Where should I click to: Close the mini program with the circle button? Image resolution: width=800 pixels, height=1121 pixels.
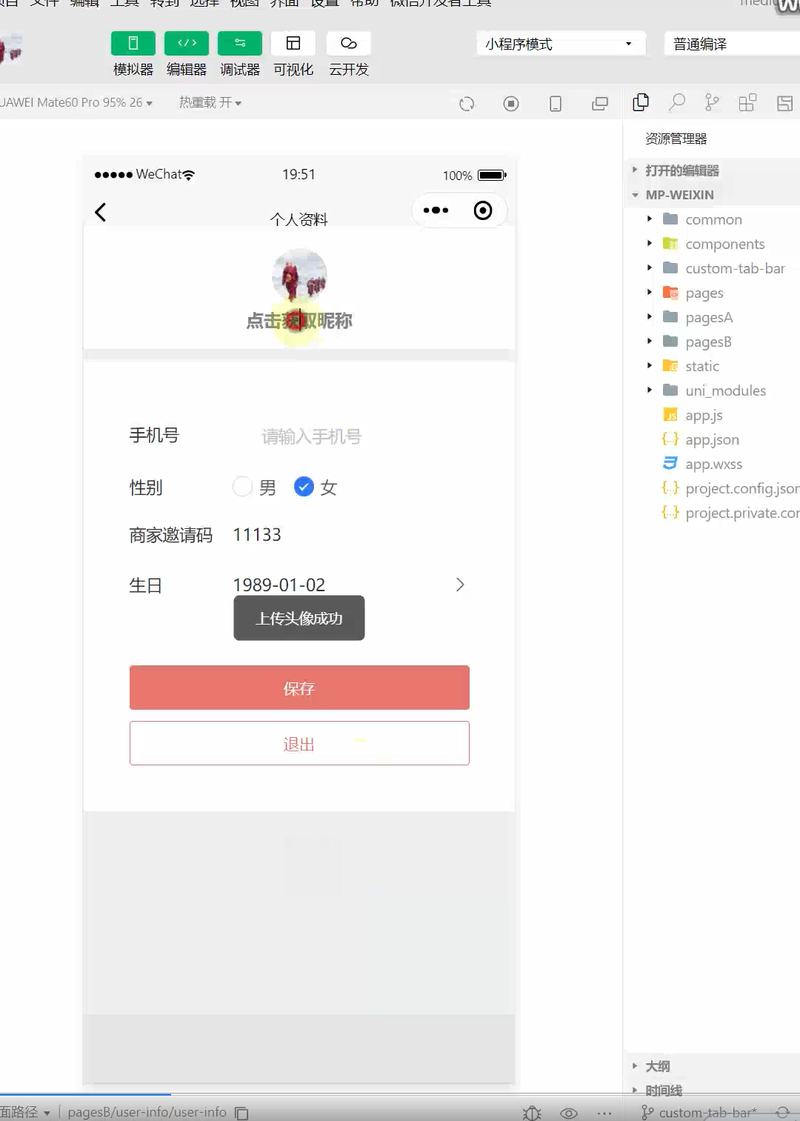(483, 210)
